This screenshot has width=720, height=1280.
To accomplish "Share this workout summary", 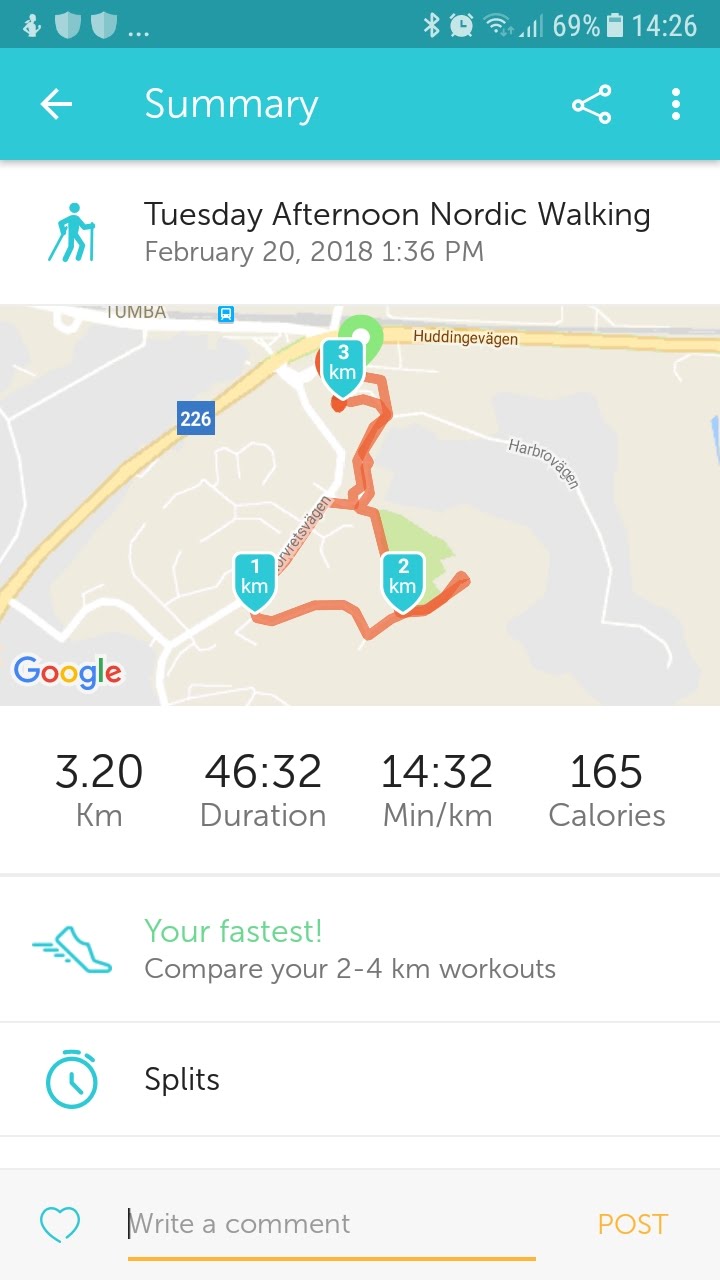I will [x=591, y=104].
